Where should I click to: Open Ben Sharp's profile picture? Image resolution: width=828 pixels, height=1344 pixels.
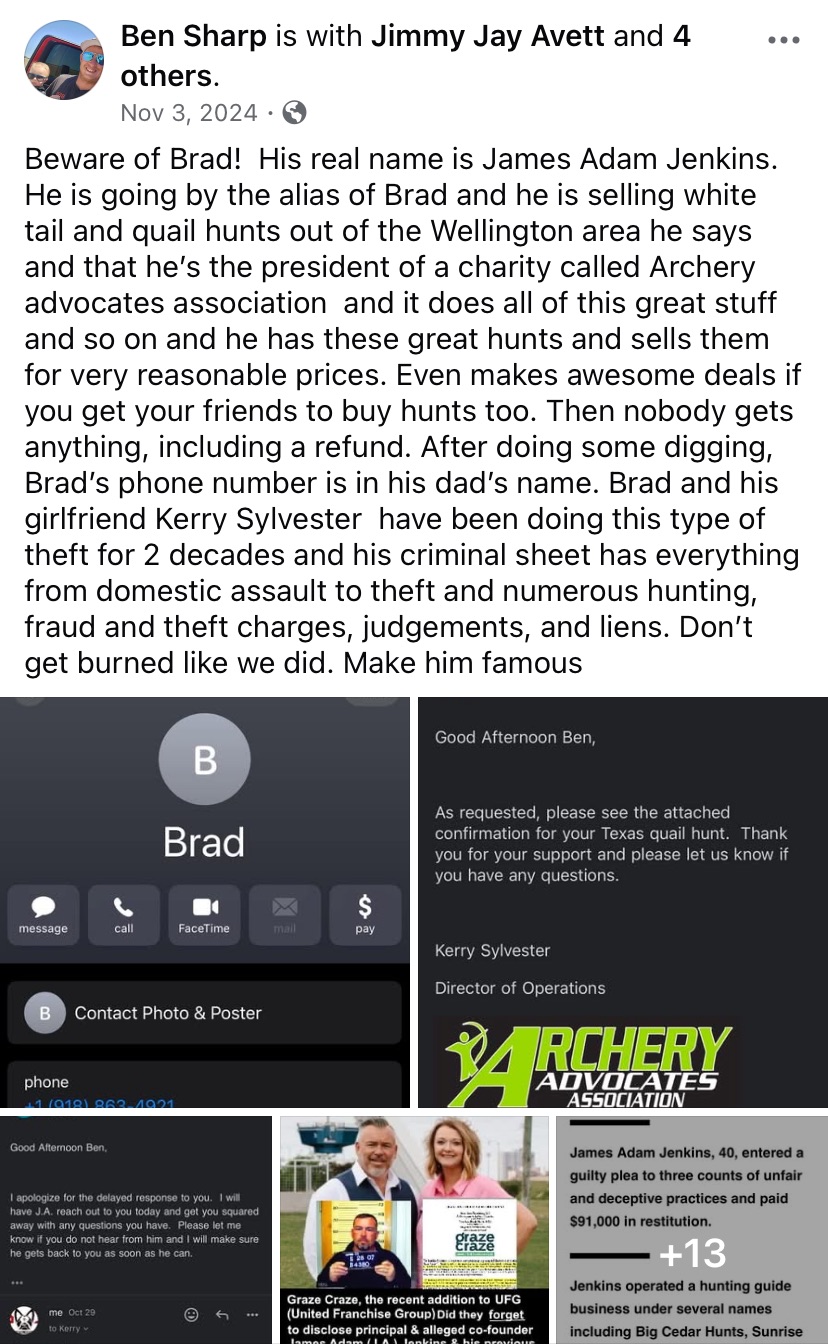click(64, 59)
